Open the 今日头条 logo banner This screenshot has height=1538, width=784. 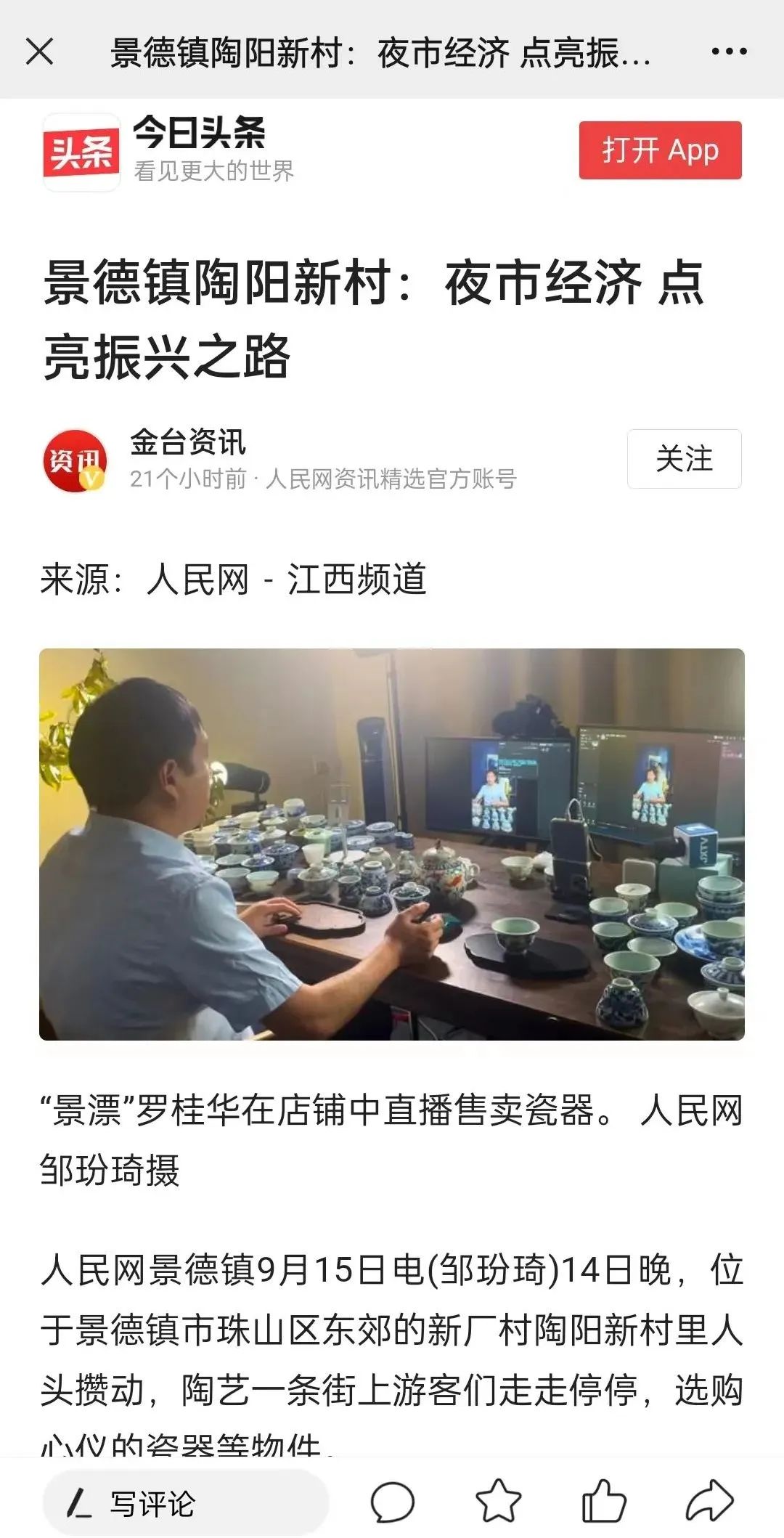point(169,151)
